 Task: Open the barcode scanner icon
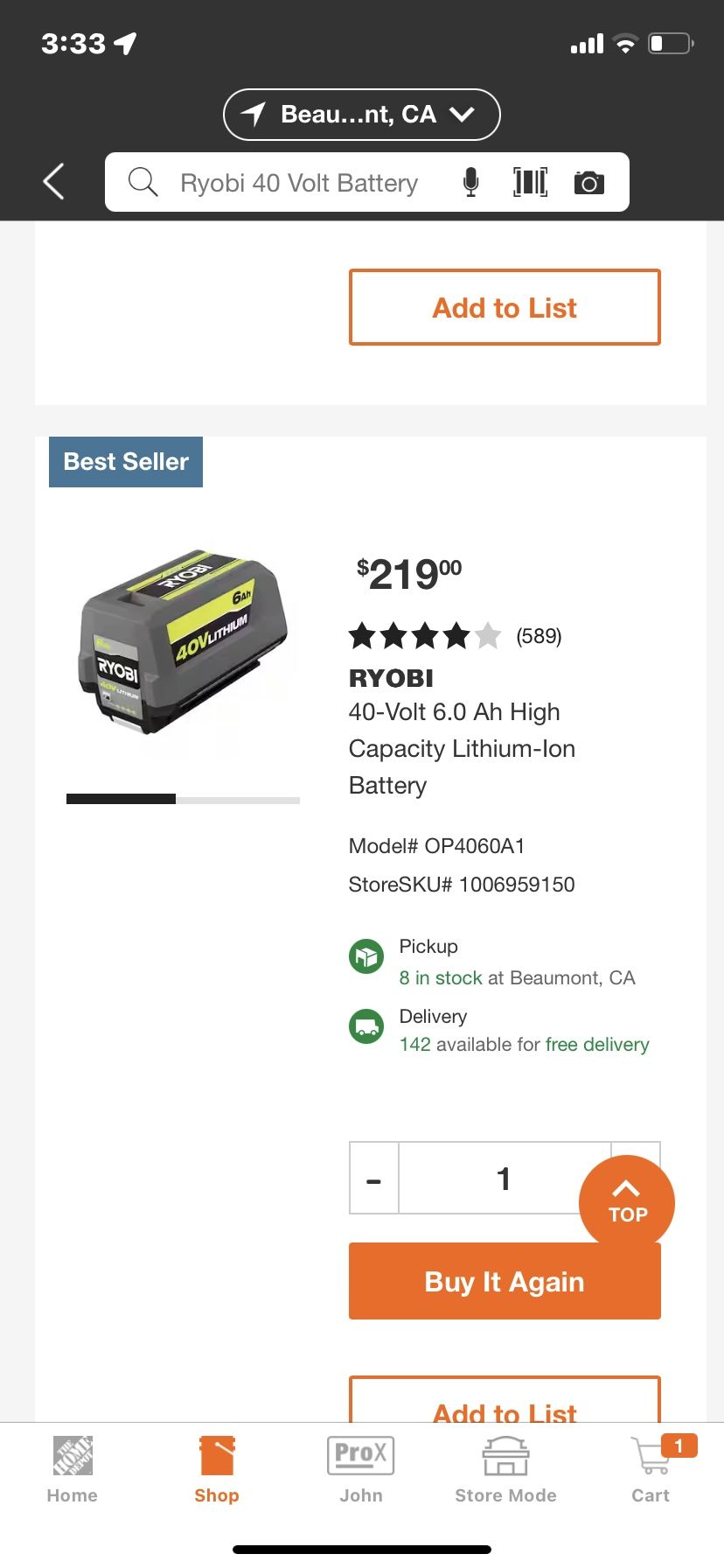(x=530, y=182)
